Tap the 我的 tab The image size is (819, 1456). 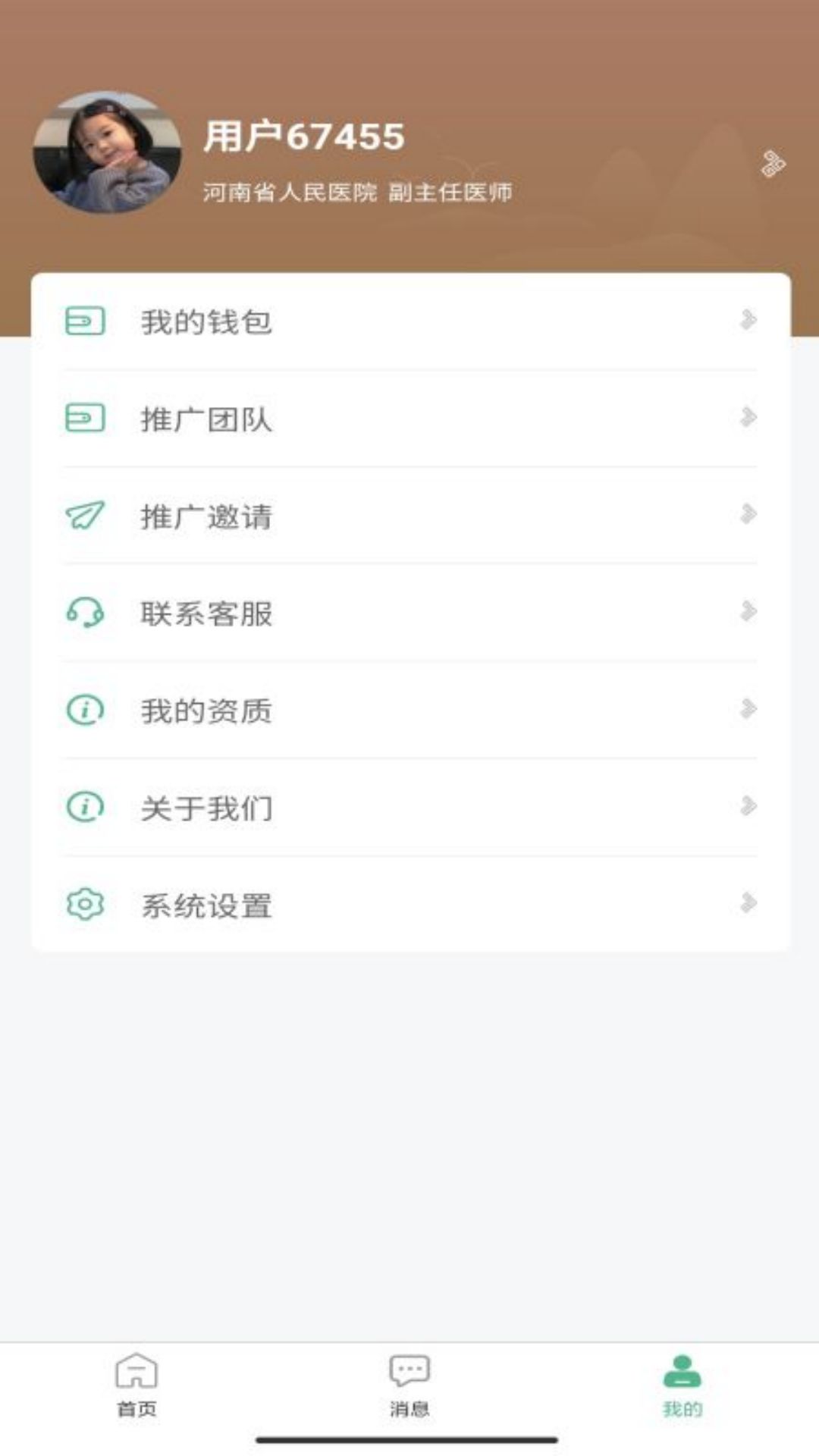pyautogui.click(x=682, y=1385)
